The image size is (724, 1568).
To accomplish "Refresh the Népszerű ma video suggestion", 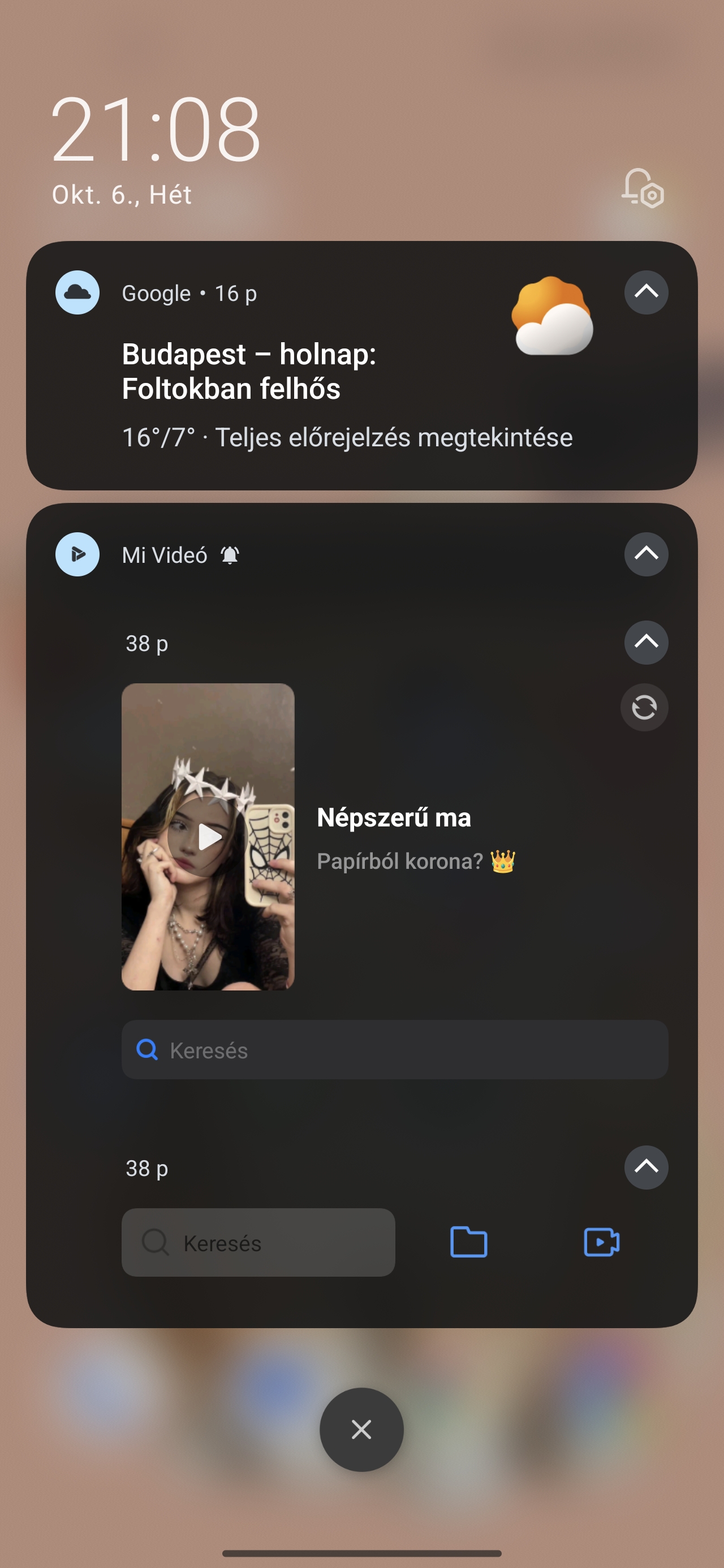I will point(644,707).
